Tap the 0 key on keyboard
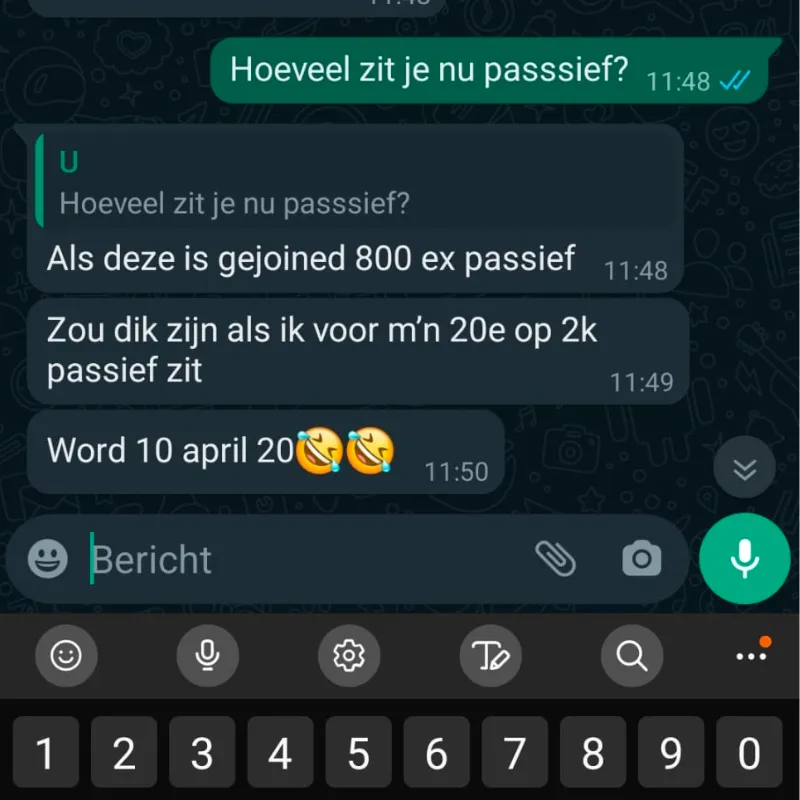Viewport: 800px width, 800px height. [x=749, y=754]
